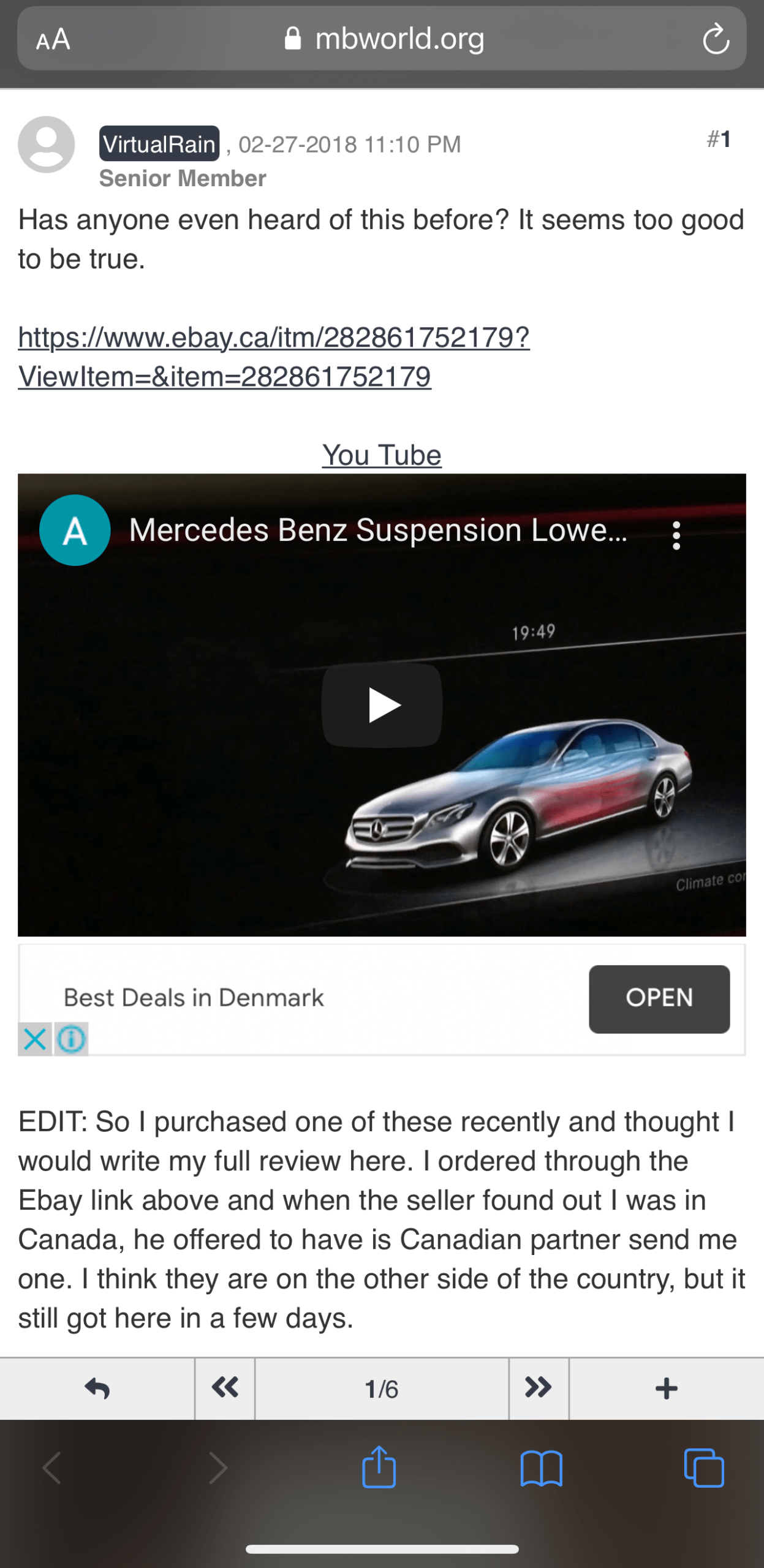This screenshot has height=1568, width=764.
Task: Go to the previous thread page
Action: (x=225, y=1389)
